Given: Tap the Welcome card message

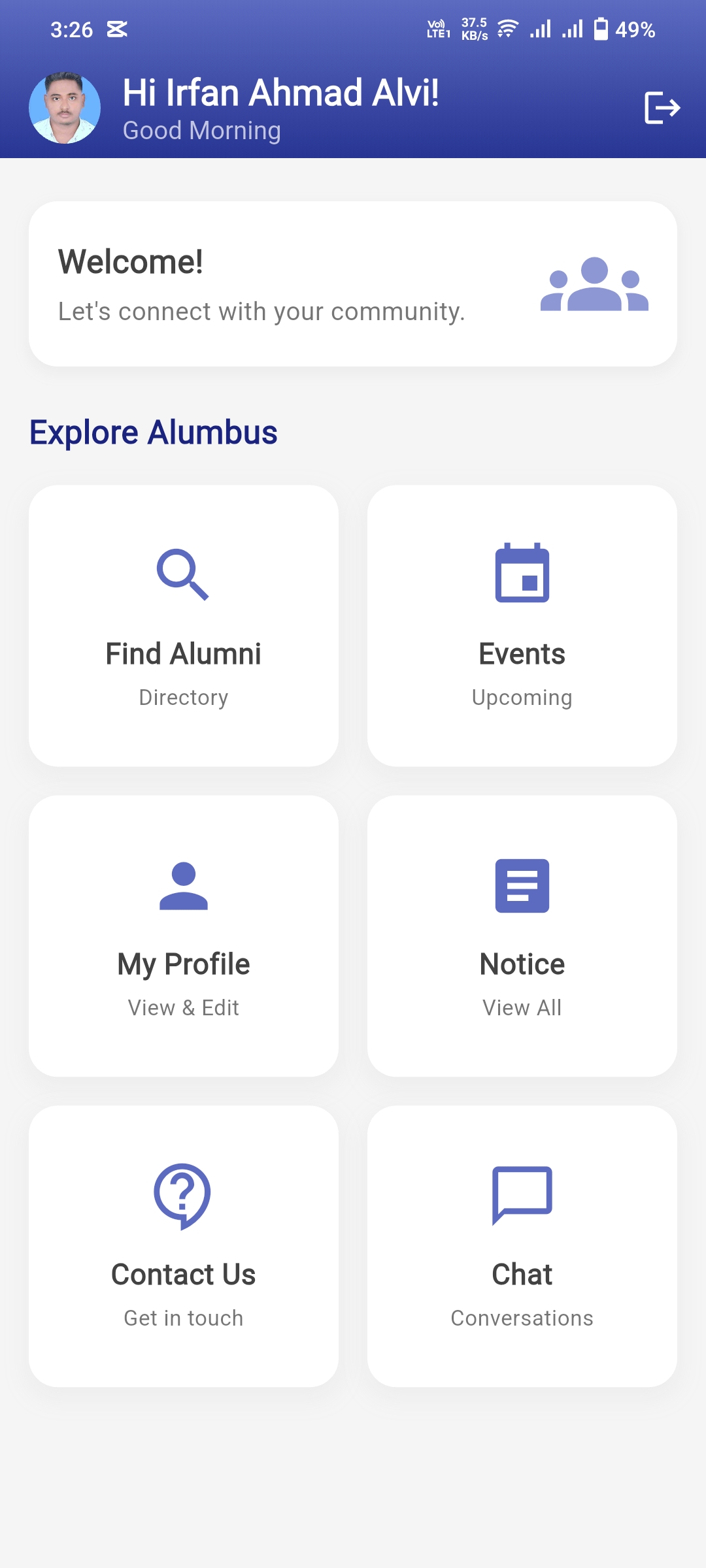Looking at the screenshot, I should tap(260, 311).
